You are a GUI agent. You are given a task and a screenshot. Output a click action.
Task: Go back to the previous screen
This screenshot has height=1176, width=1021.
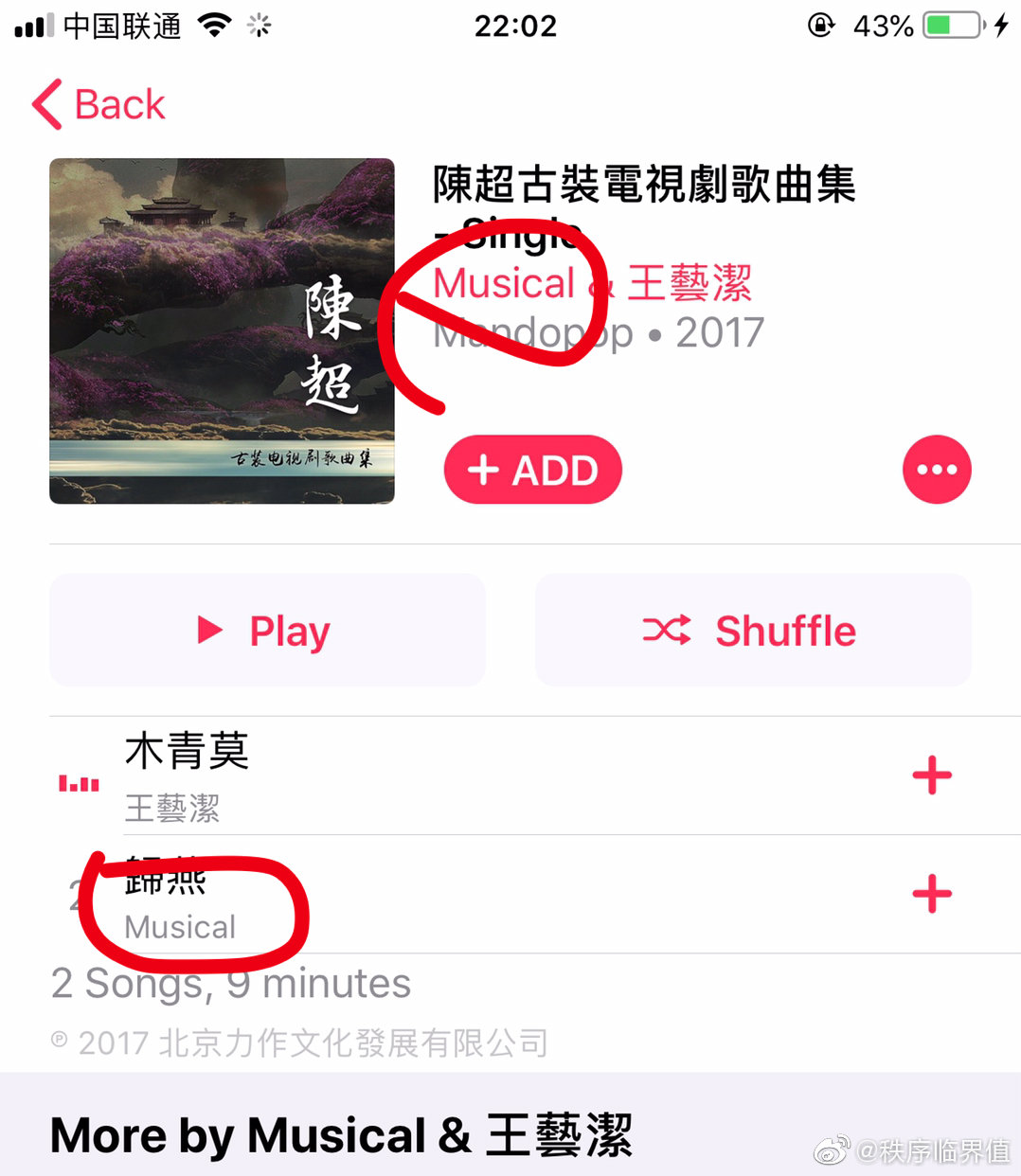tap(99, 104)
